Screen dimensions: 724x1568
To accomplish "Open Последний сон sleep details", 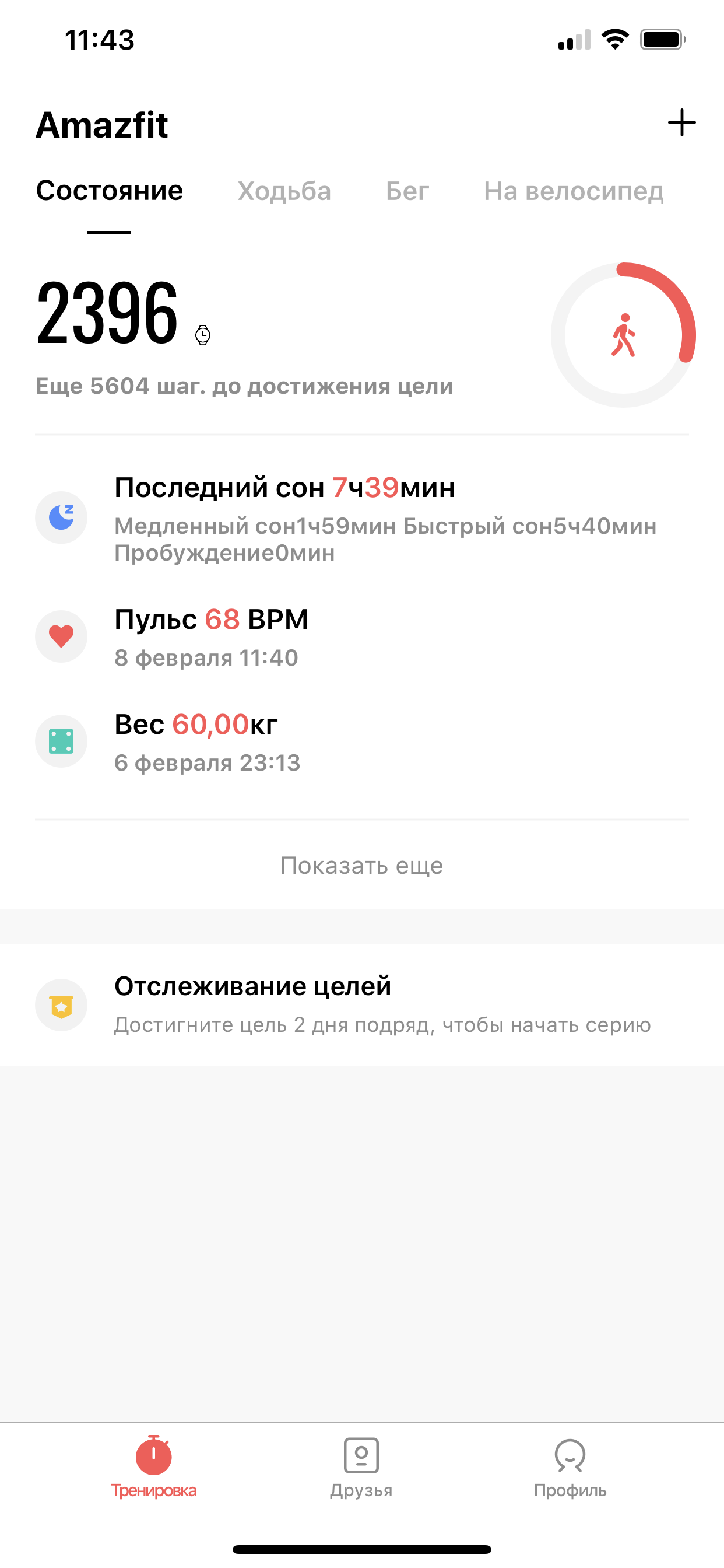I will click(x=361, y=517).
